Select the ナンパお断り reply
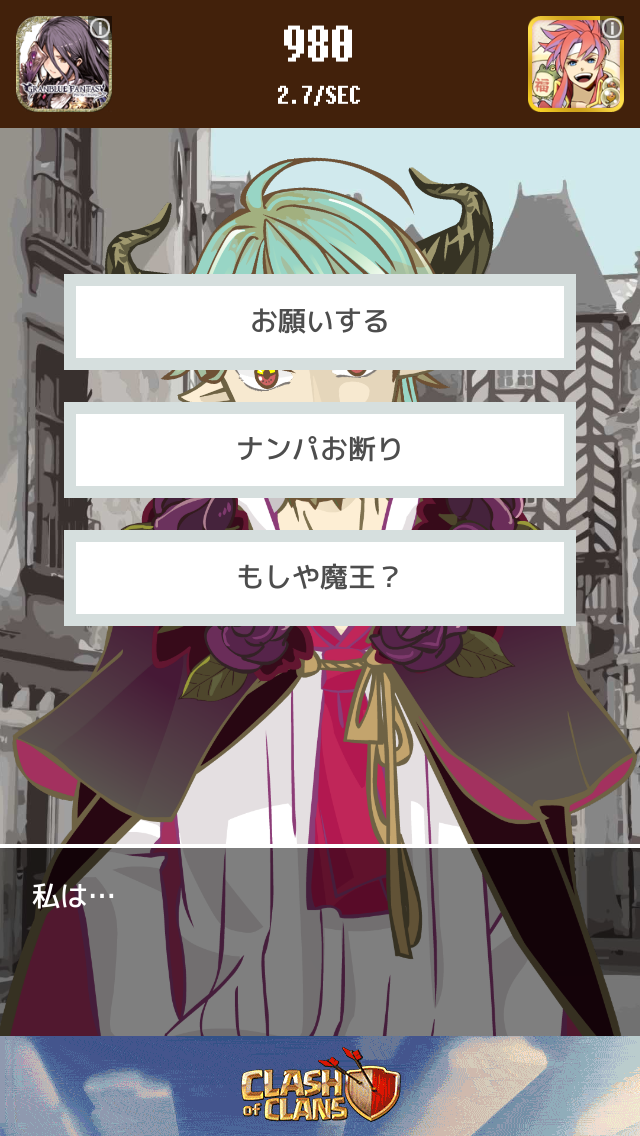The image size is (640, 1136). [x=320, y=450]
